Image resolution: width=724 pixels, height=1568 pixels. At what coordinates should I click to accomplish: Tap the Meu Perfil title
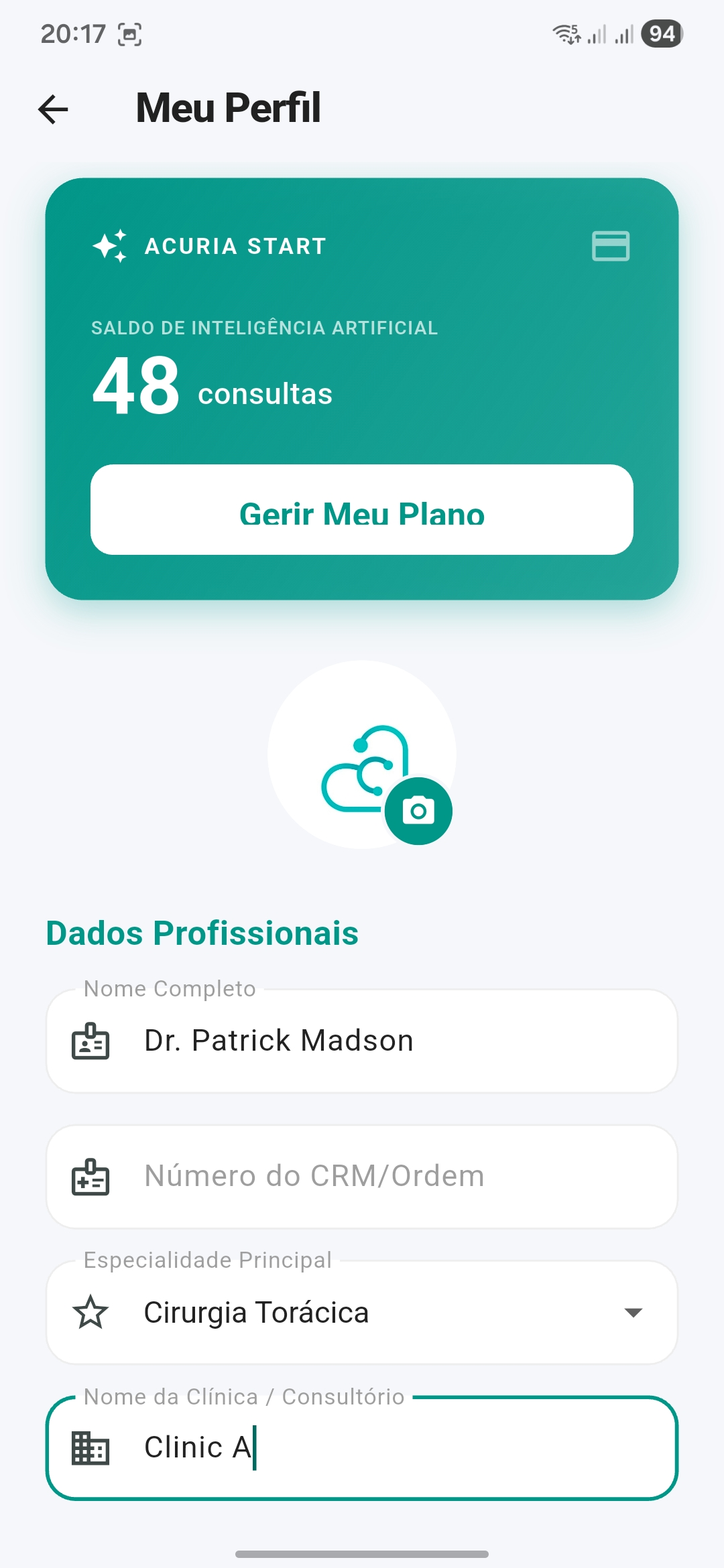coord(227,107)
